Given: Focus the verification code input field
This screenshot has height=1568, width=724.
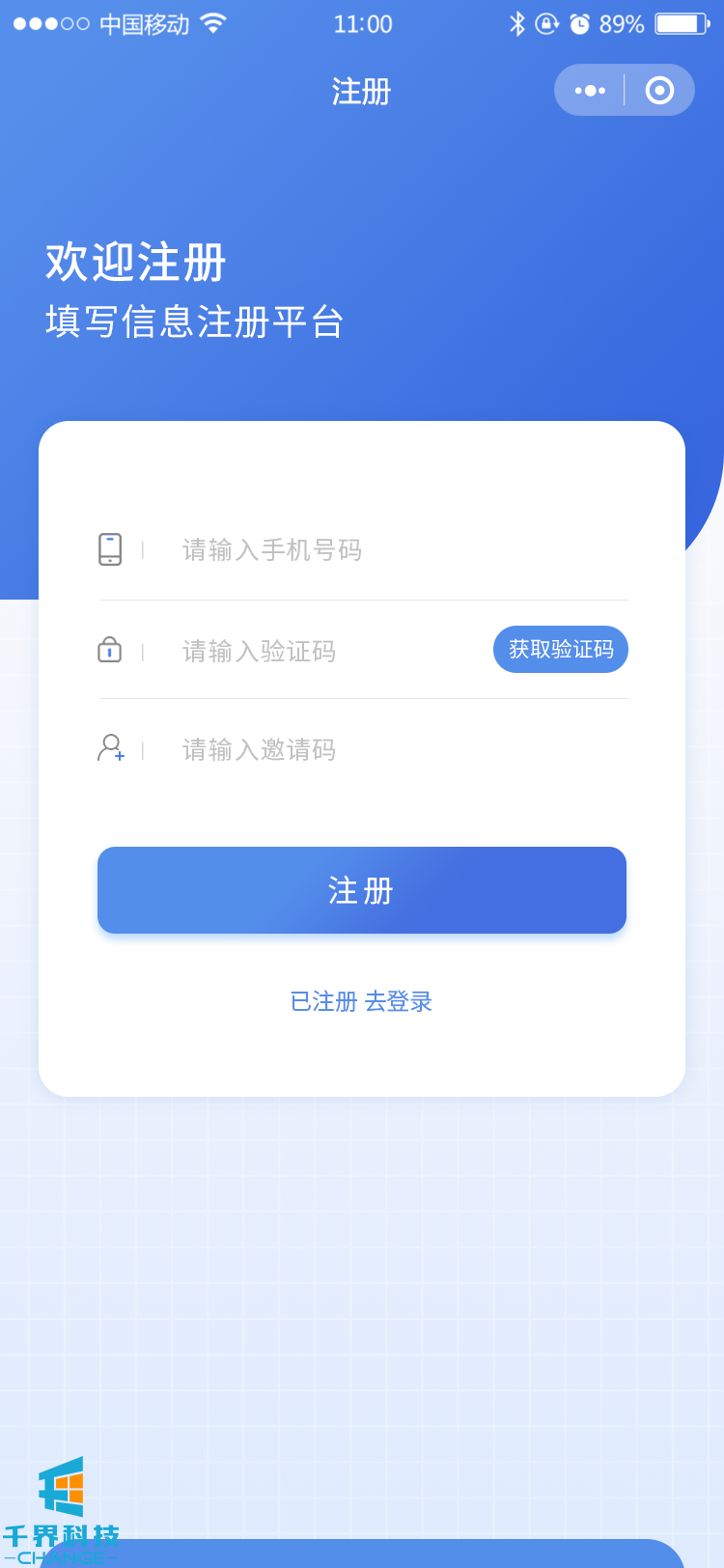Looking at the screenshot, I should pyautogui.click(x=328, y=652).
